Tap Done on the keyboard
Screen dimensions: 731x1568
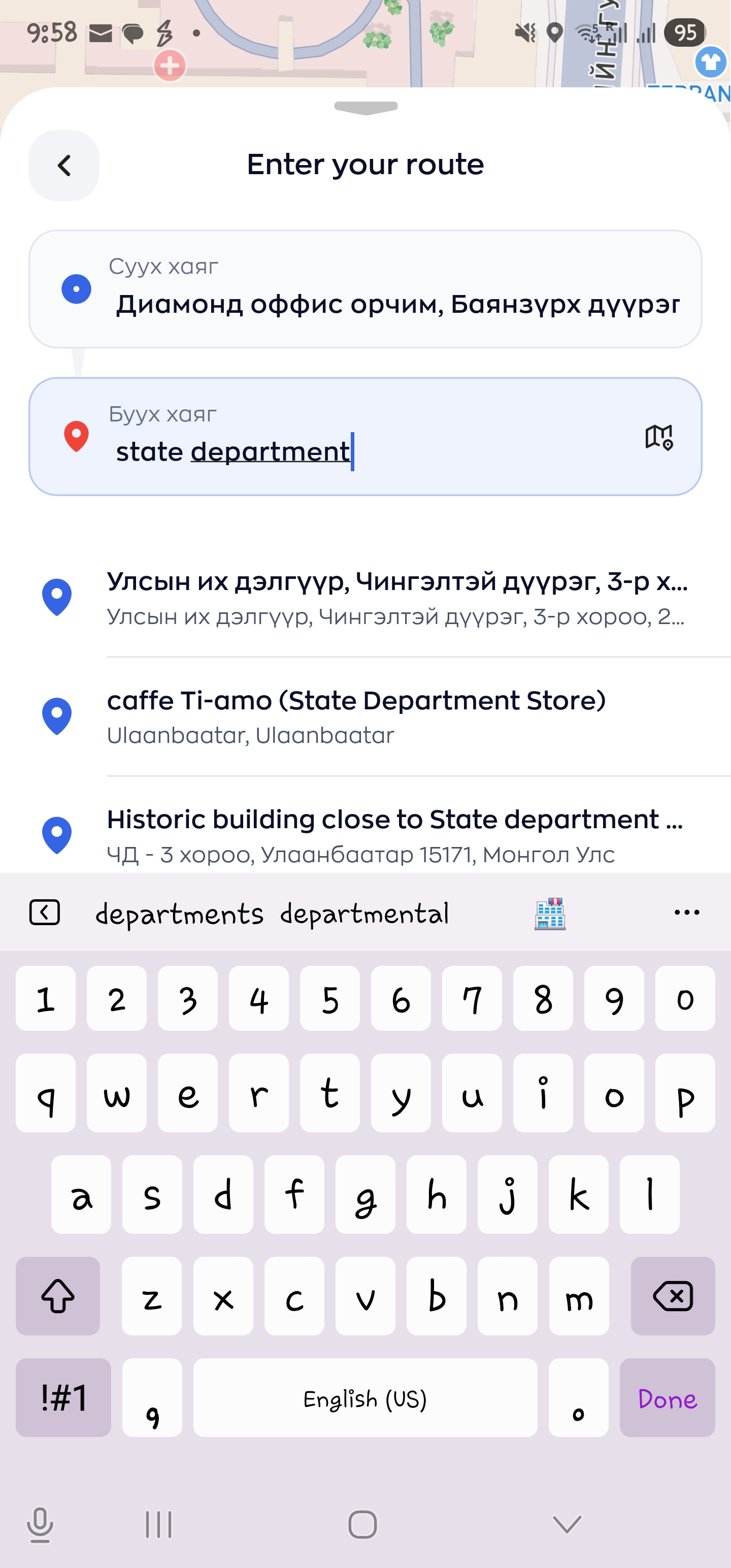click(667, 1397)
